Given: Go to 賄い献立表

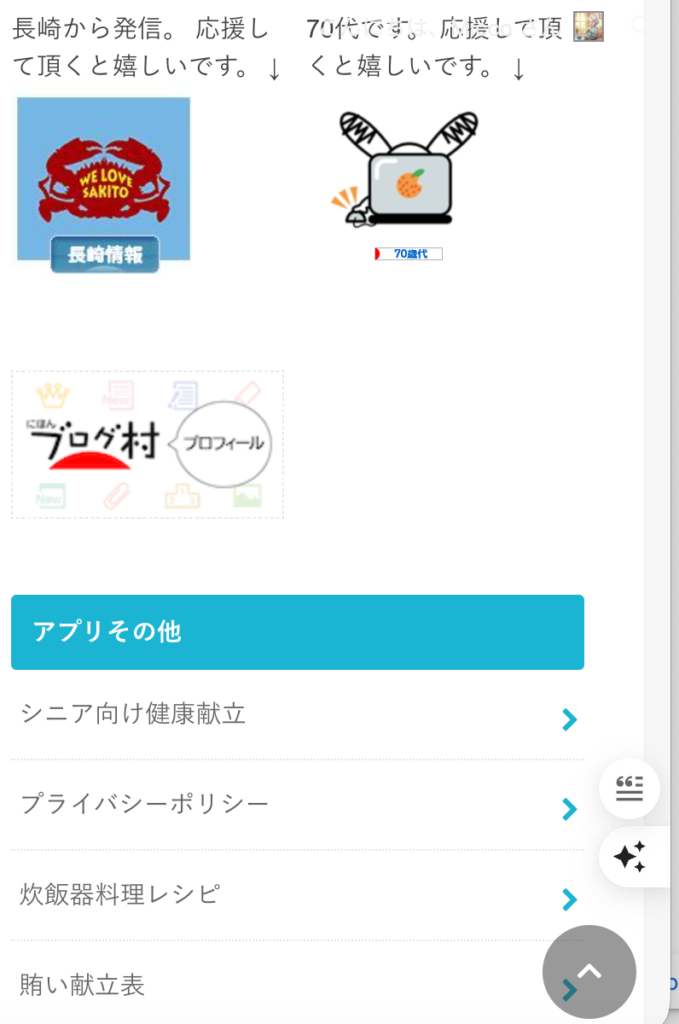Looking at the screenshot, I should click(83, 986).
